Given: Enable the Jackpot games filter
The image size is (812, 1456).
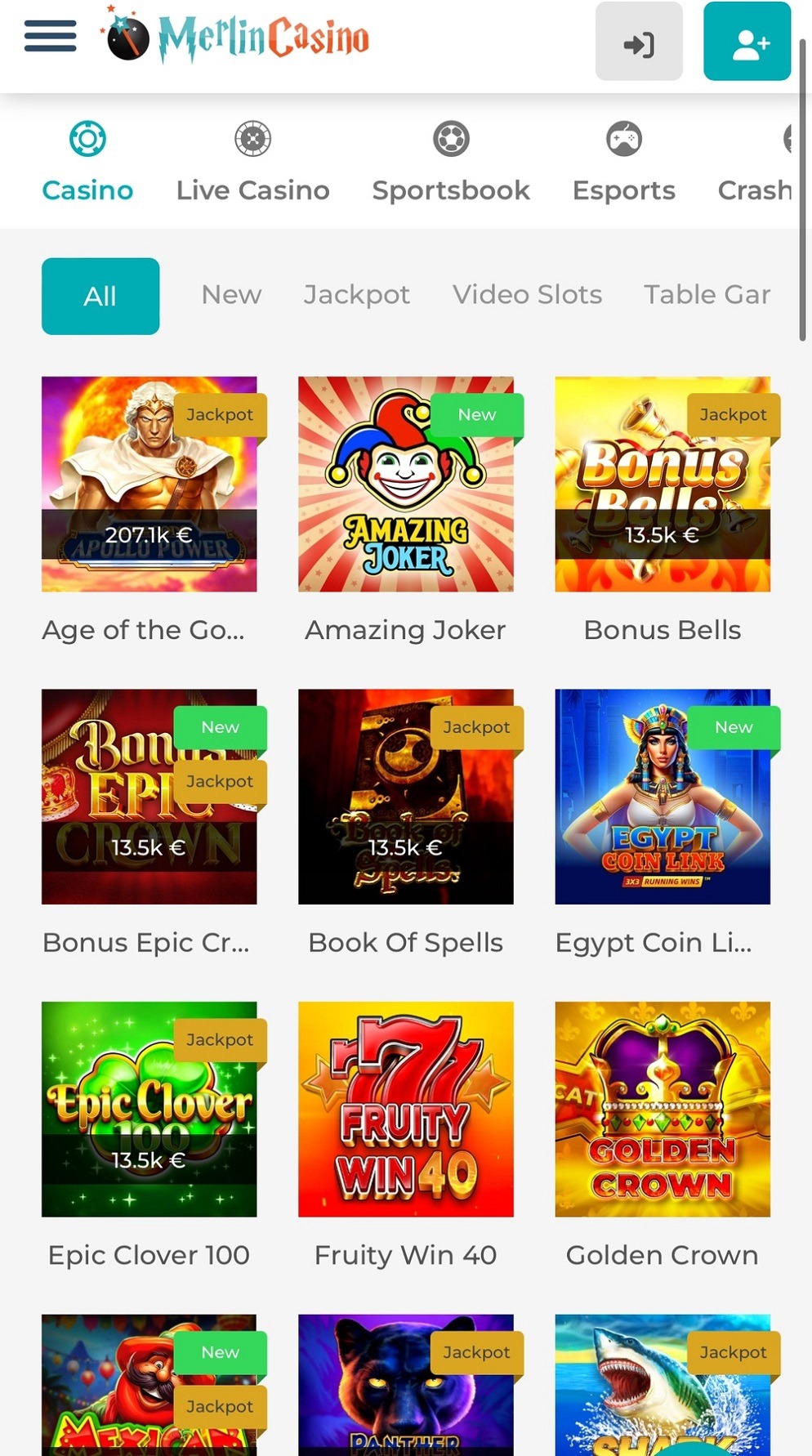Looking at the screenshot, I should point(357,295).
